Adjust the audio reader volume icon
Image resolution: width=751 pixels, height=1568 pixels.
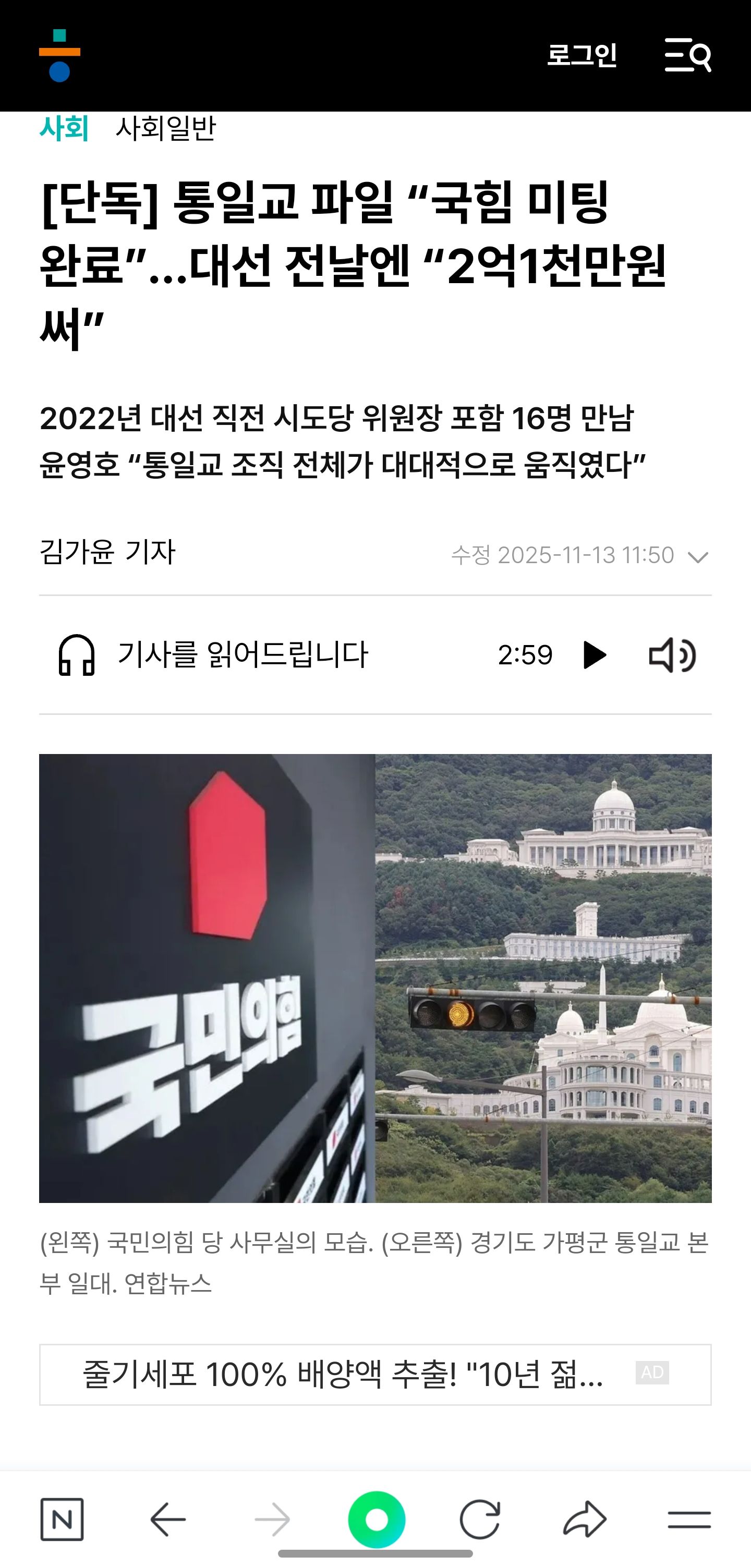point(672,655)
